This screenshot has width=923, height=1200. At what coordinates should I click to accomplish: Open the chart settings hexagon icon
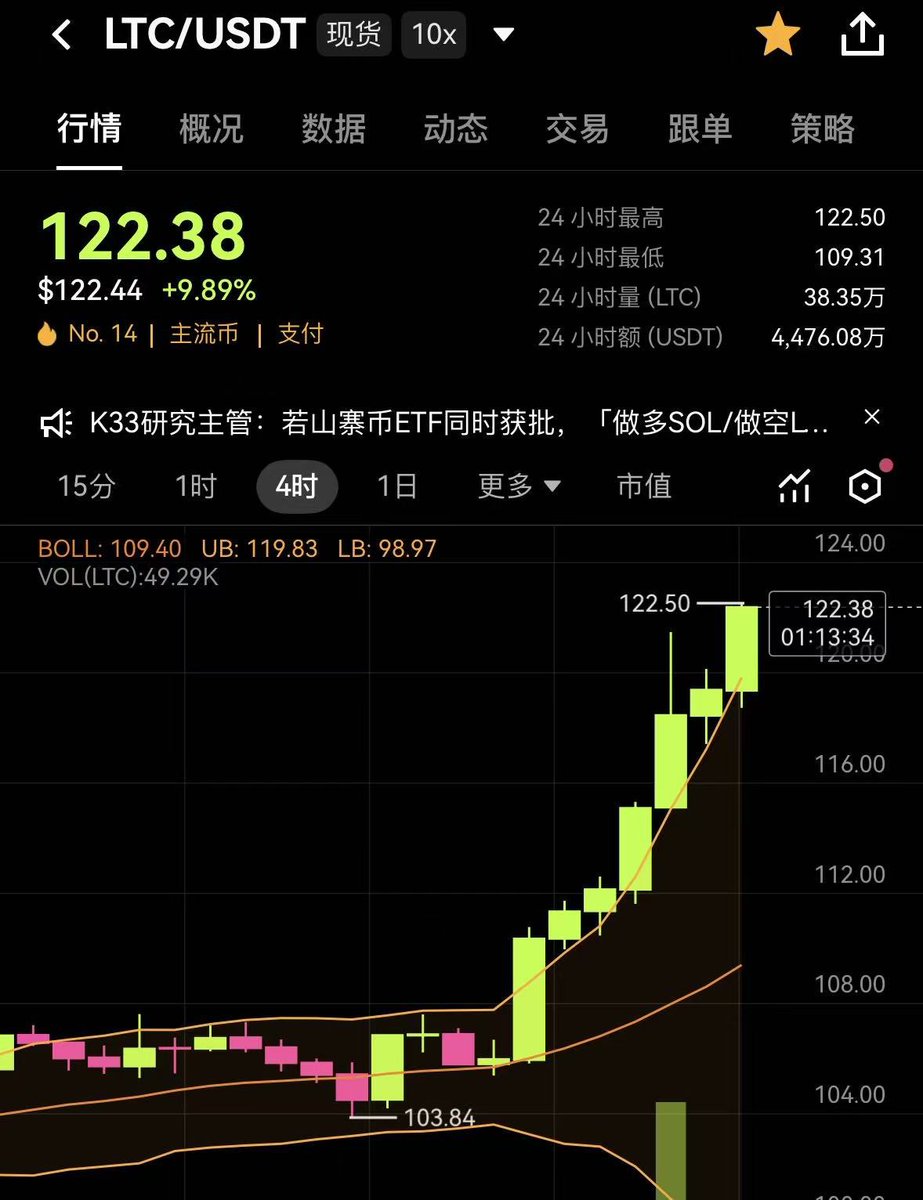(x=864, y=487)
